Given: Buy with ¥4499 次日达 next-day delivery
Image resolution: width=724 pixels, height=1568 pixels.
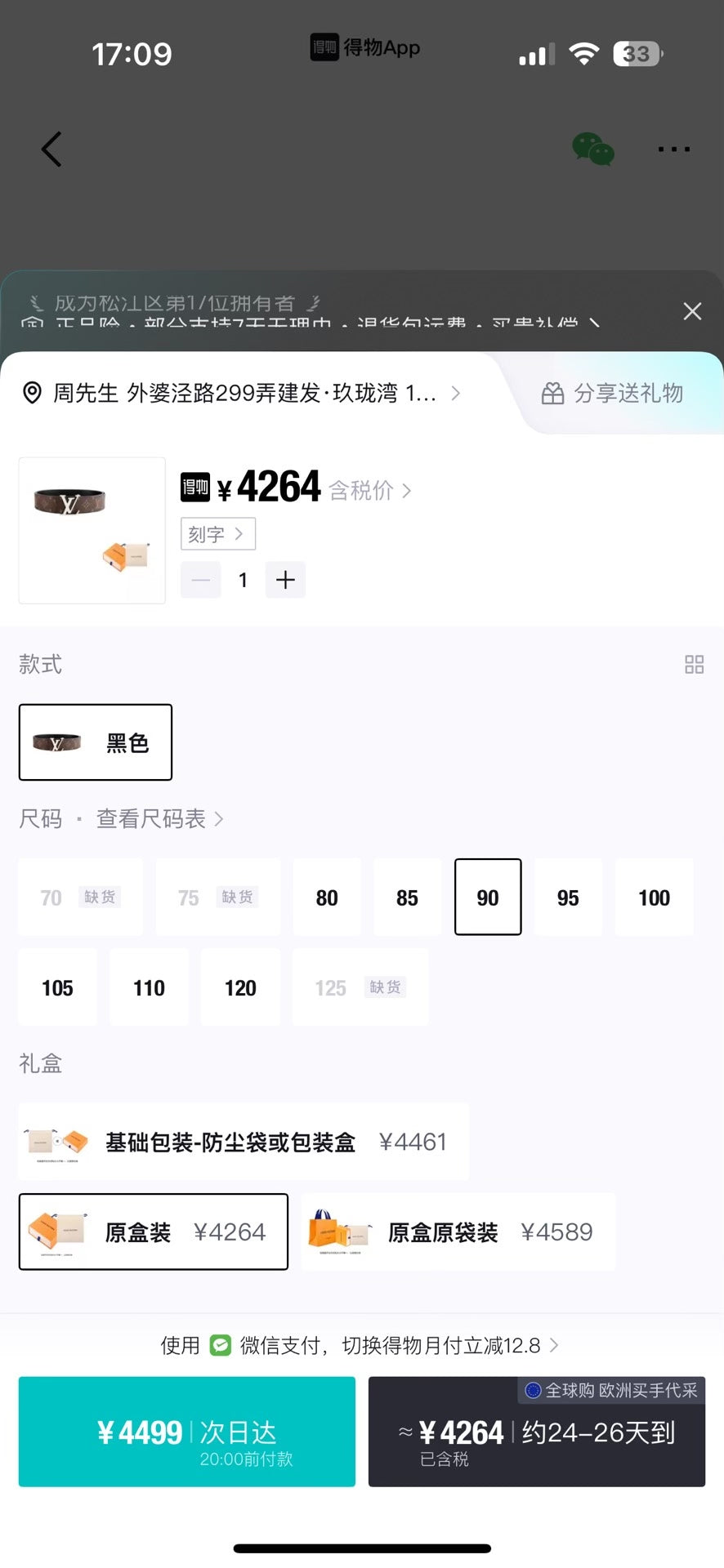Looking at the screenshot, I should tap(187, 1432).
